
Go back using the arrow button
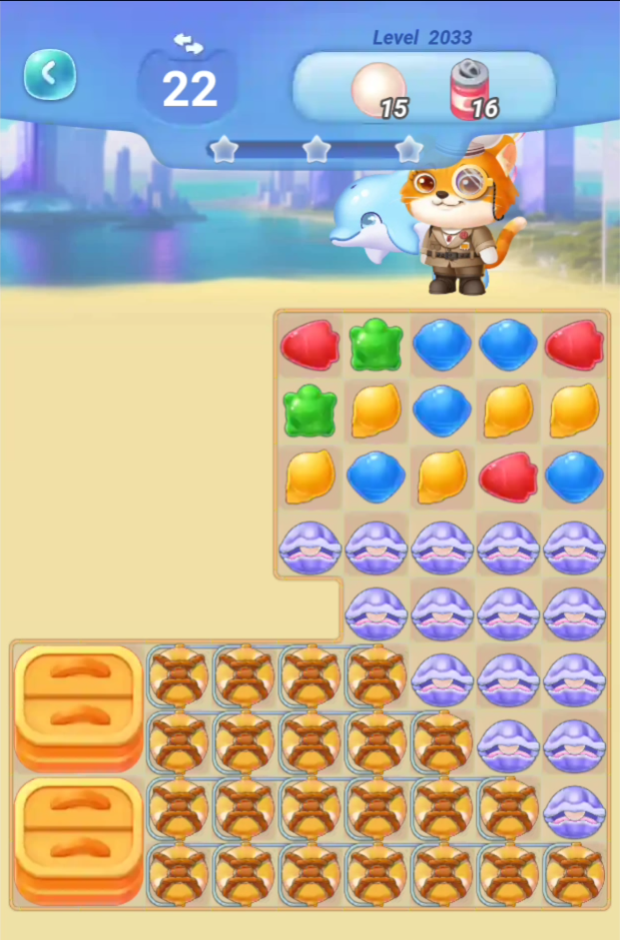coord(49,74)
